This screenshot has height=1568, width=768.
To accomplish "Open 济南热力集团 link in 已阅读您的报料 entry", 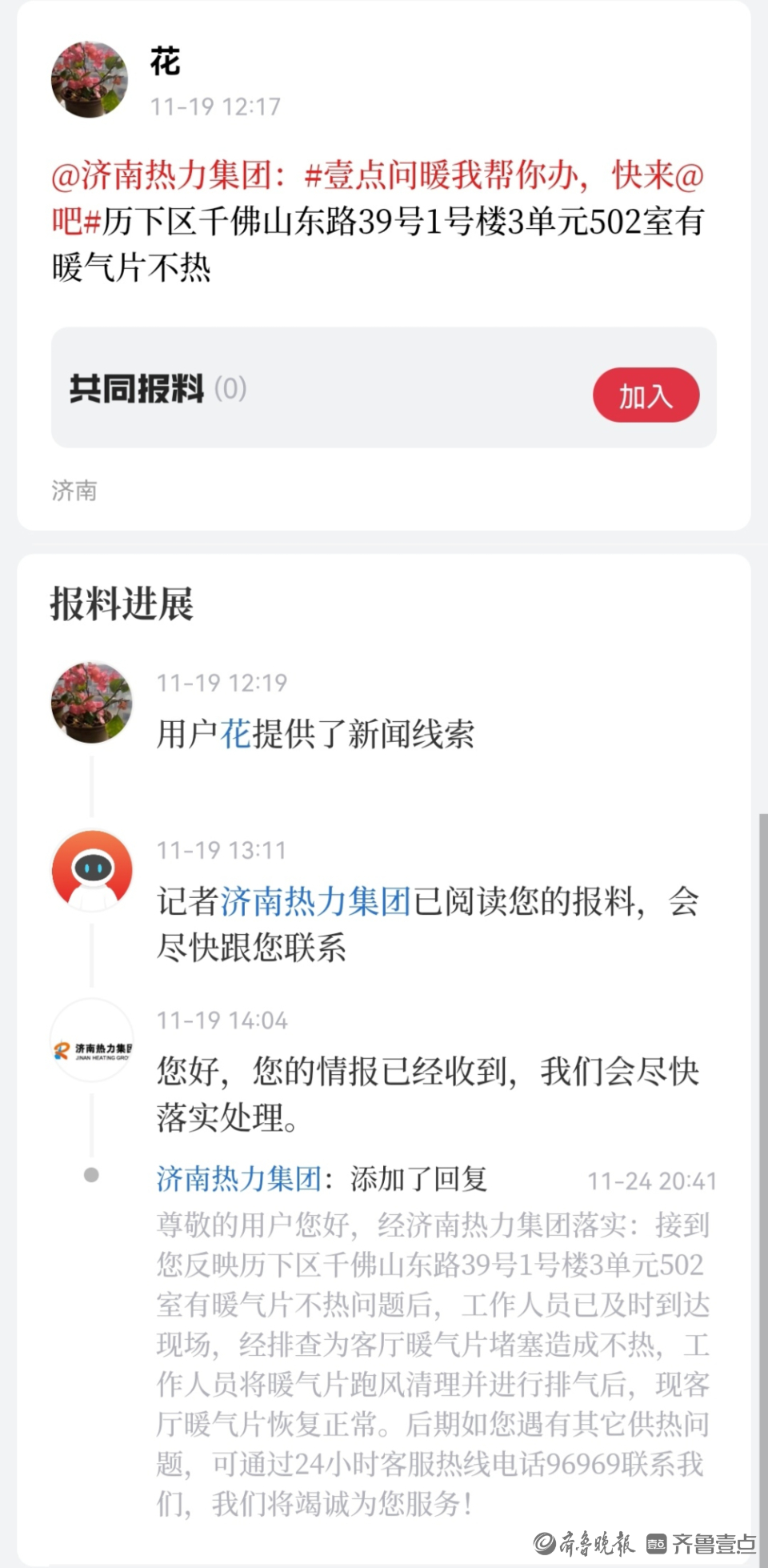I will (315, 902).
